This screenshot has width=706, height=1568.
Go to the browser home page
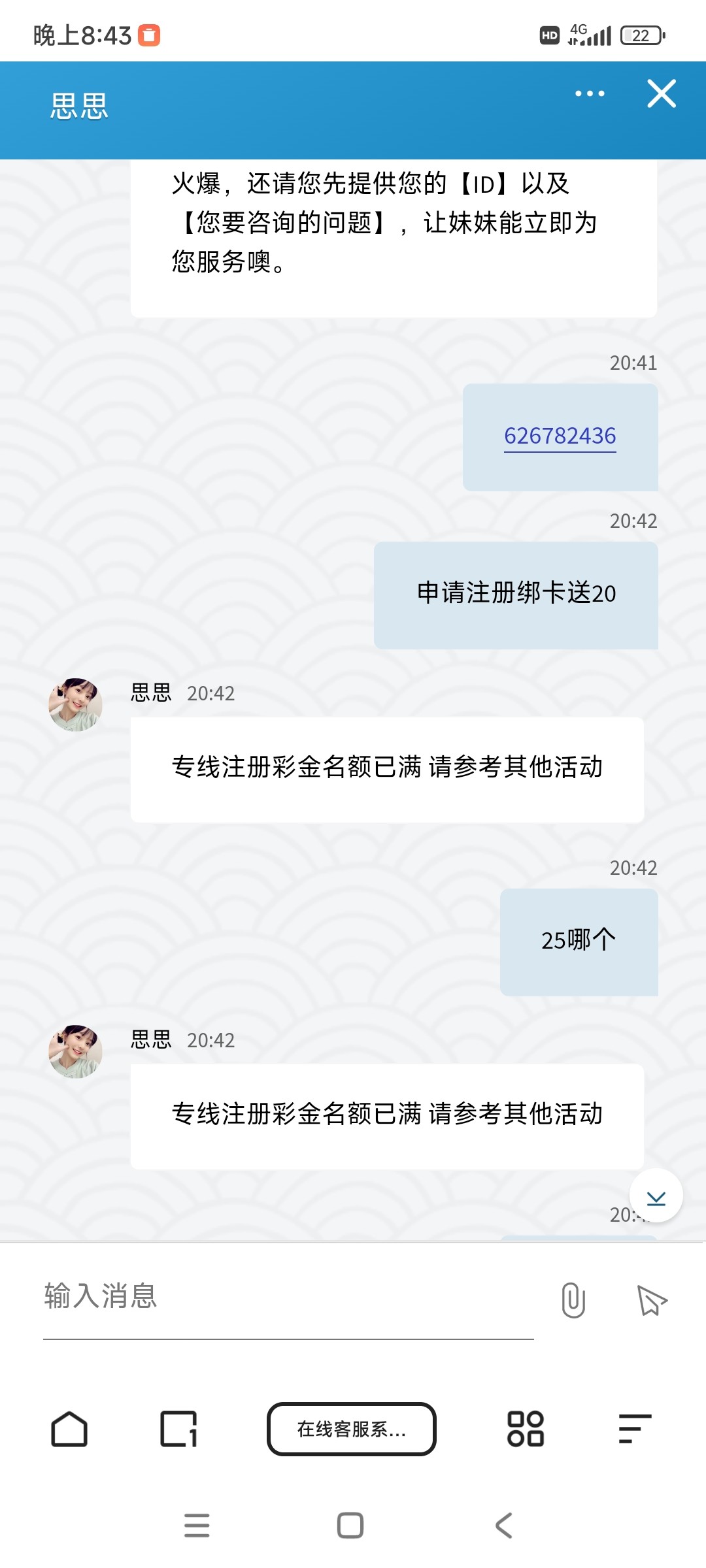[69, 1429]
